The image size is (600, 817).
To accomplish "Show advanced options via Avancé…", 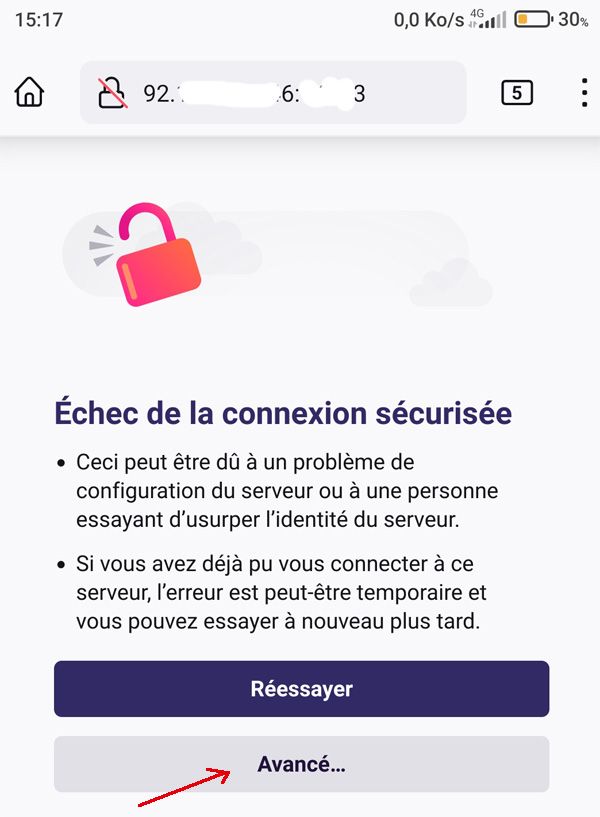I will [x=301, y=764].
